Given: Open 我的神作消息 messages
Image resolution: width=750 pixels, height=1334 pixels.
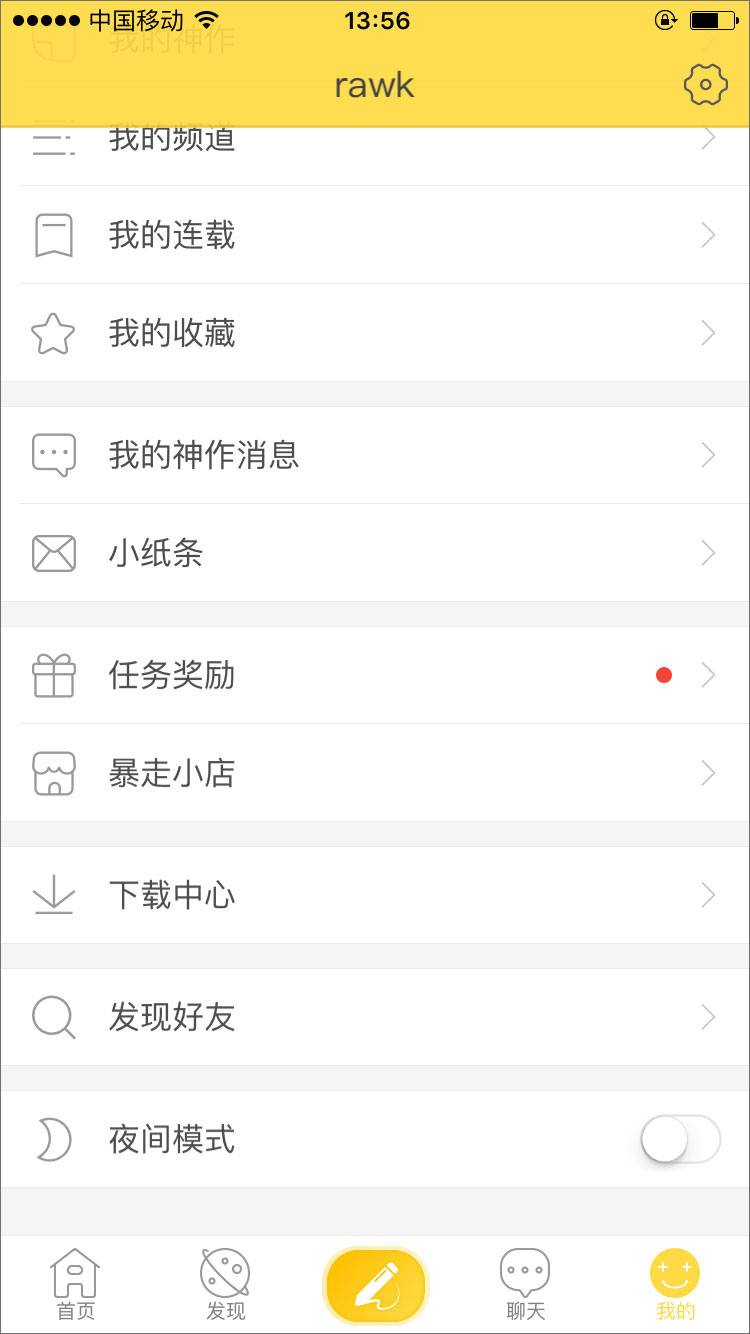Looking at the screenshot, I should (x=374, y=455).
